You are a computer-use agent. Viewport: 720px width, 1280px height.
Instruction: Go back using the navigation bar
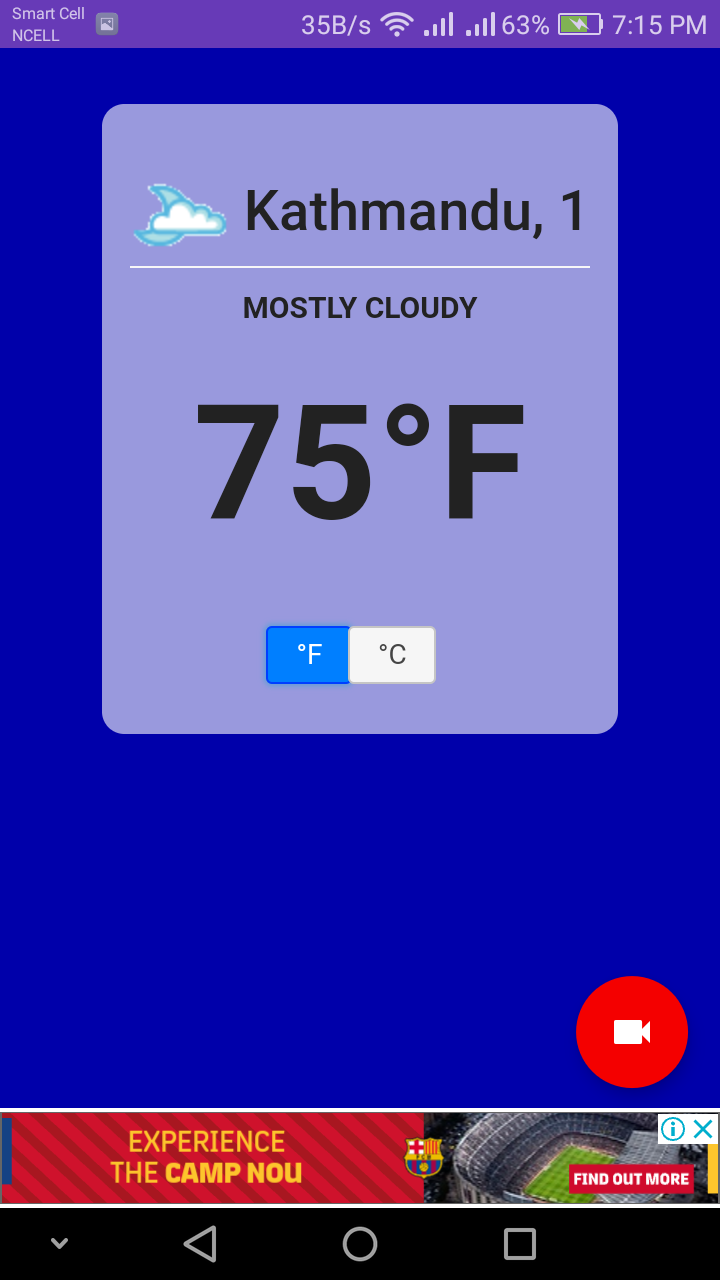point(200,1244)
